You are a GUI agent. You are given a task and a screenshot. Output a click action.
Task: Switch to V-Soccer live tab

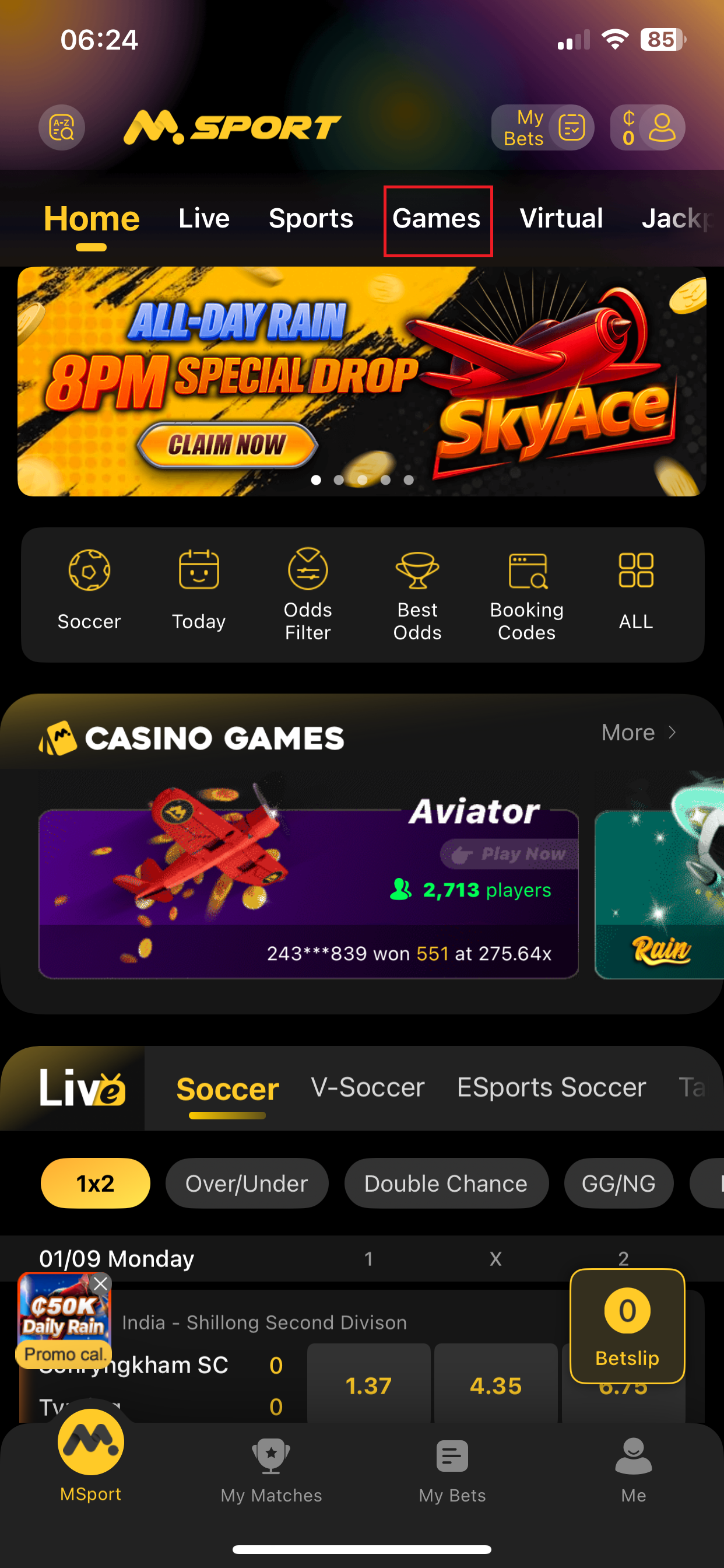[x=367, y=1088]
